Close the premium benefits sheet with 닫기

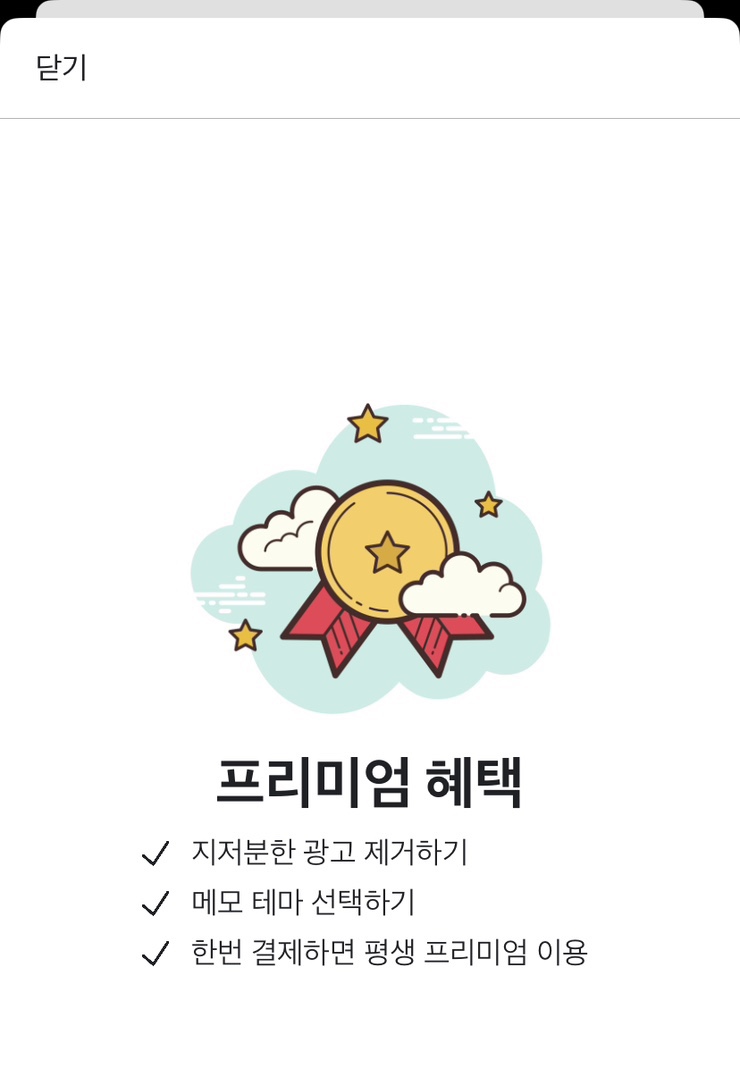click(x=61, y=68)
